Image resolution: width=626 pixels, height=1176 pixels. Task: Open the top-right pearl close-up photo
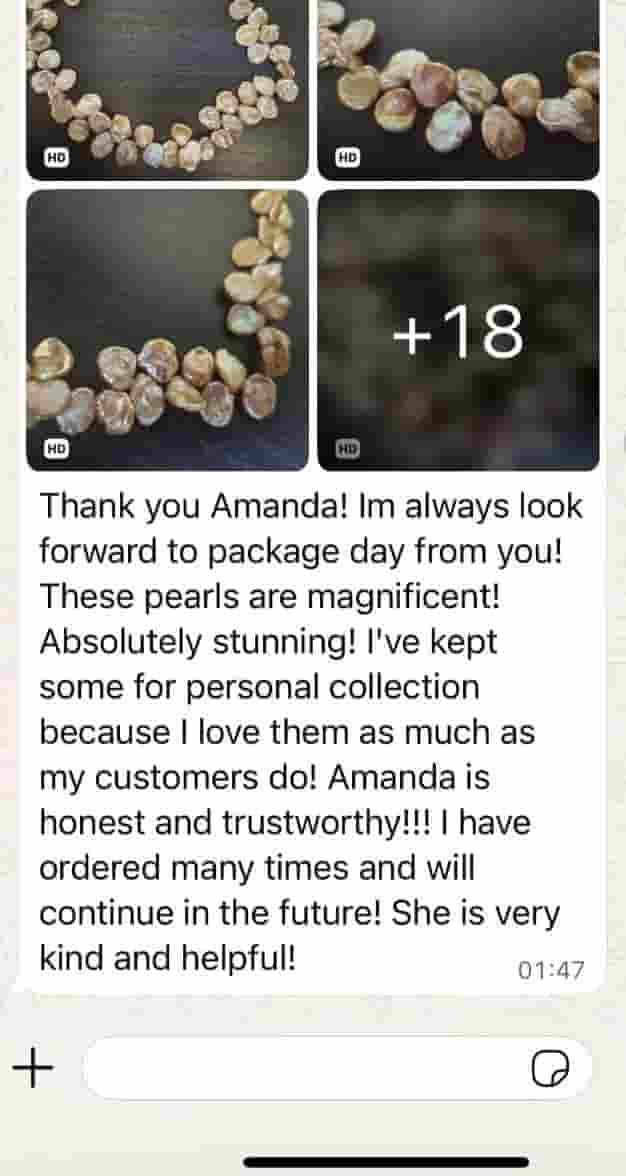[x=458, y=90]
